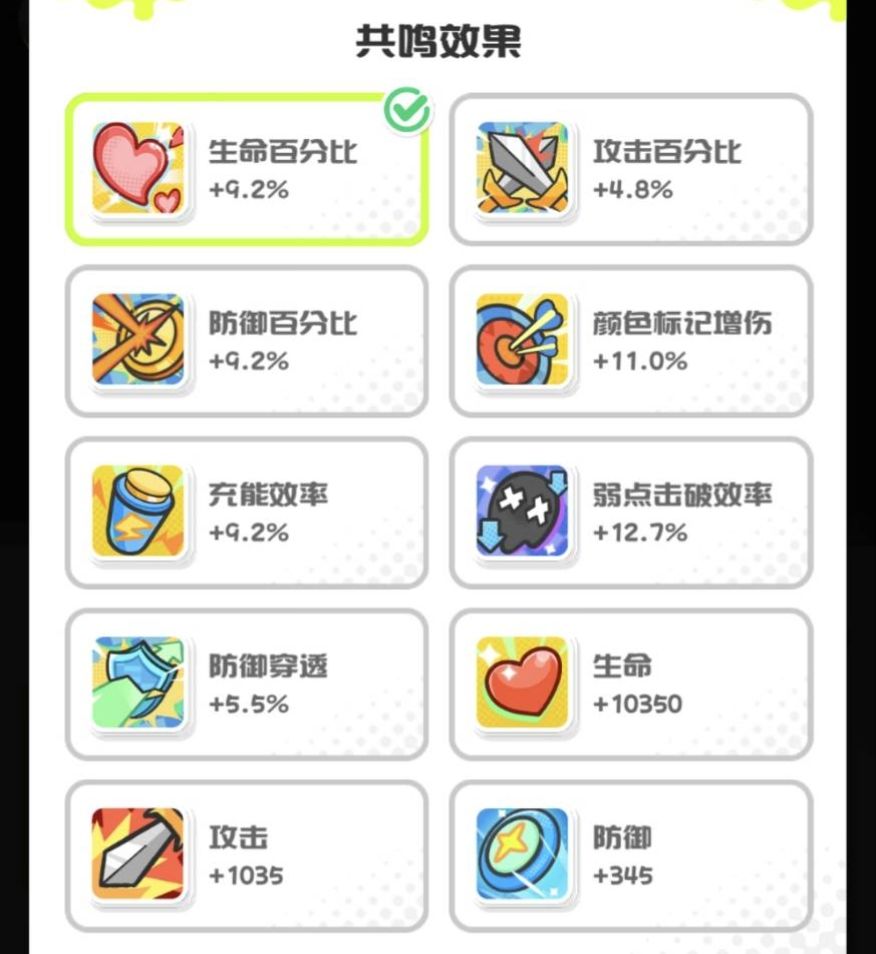876x954 pixels.
Task: Click the blue disc icon for 防御
Action: click(524, 854)
